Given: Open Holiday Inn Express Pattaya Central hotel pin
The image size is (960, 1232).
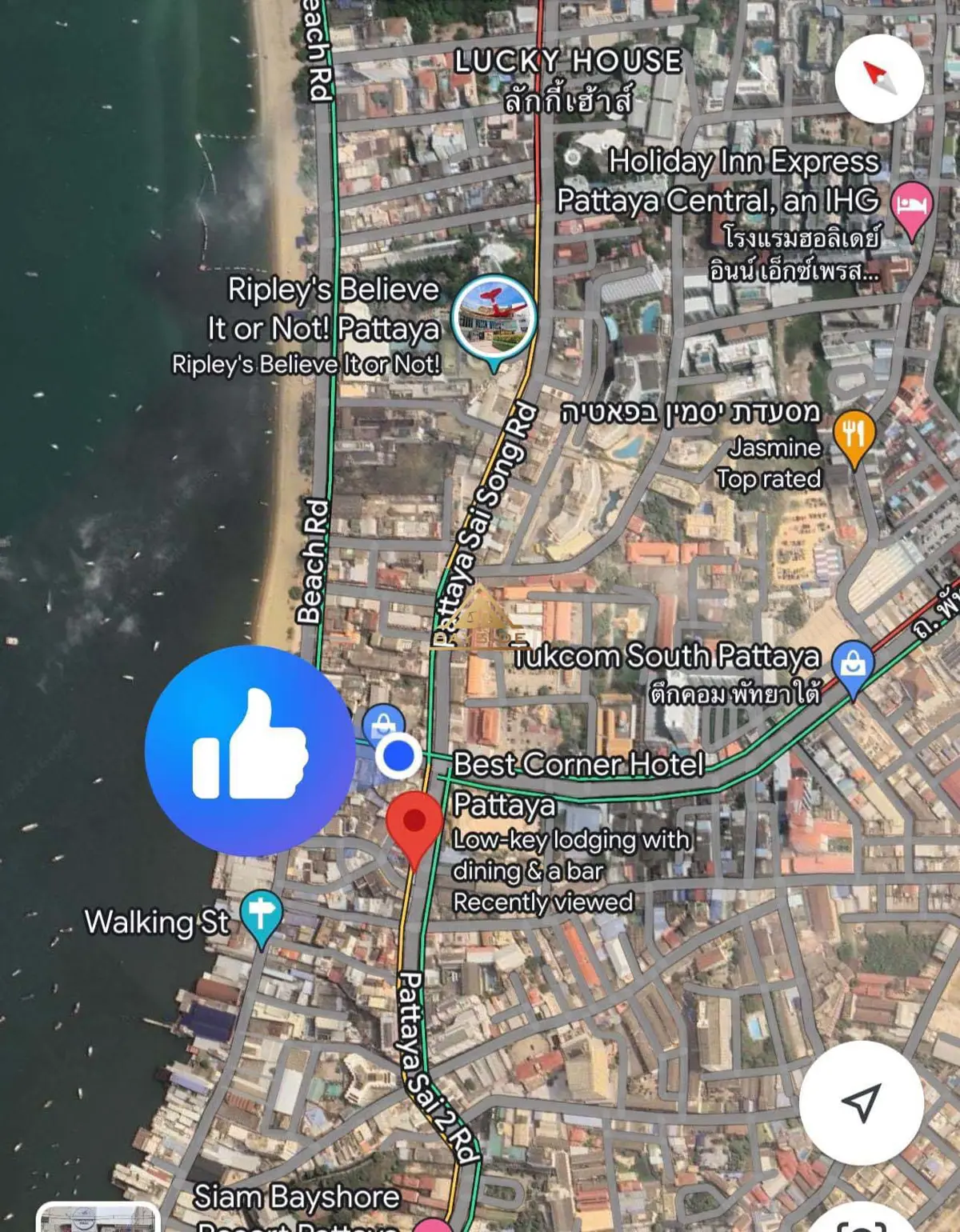Looking at the screenshot, I should (912, 206).
